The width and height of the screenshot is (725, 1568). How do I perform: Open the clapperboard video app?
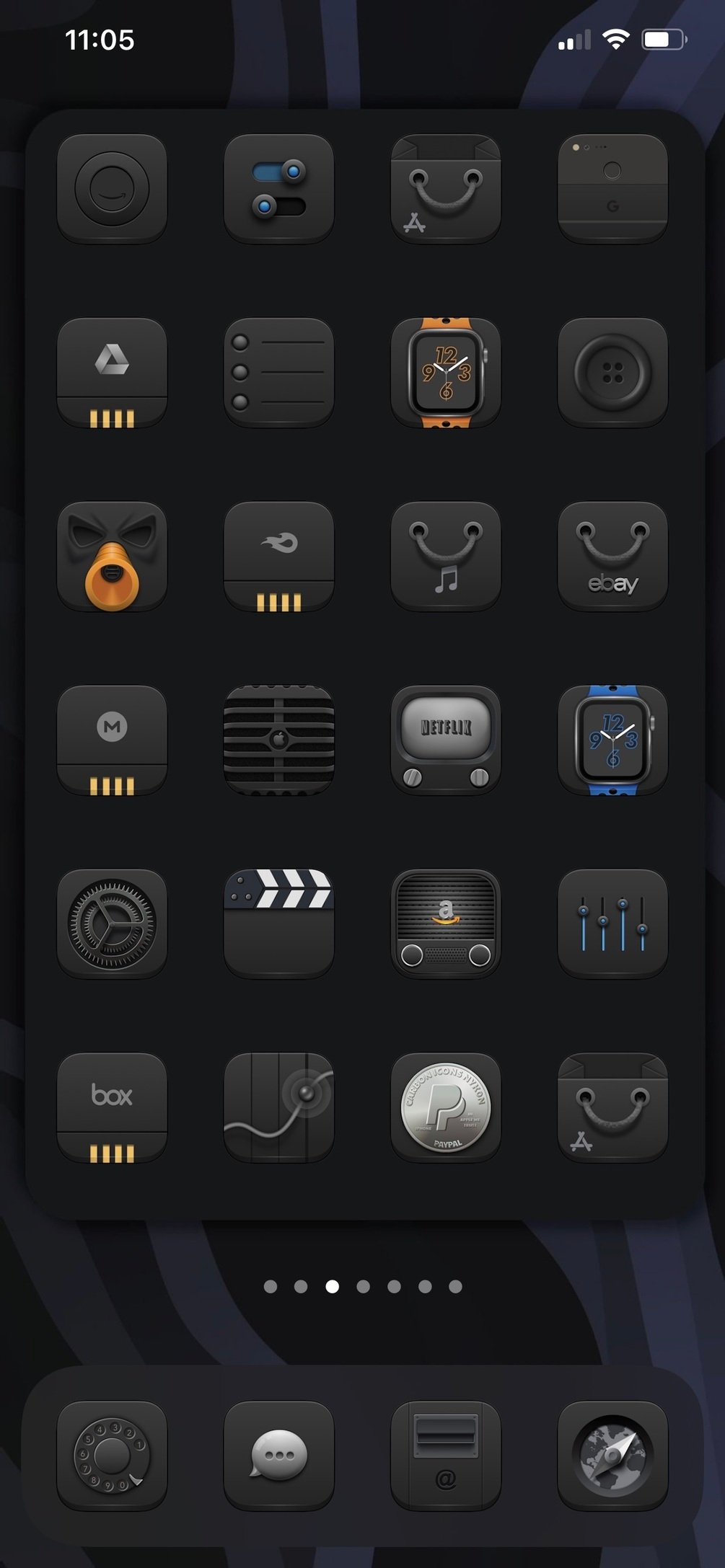click(278, 923)
